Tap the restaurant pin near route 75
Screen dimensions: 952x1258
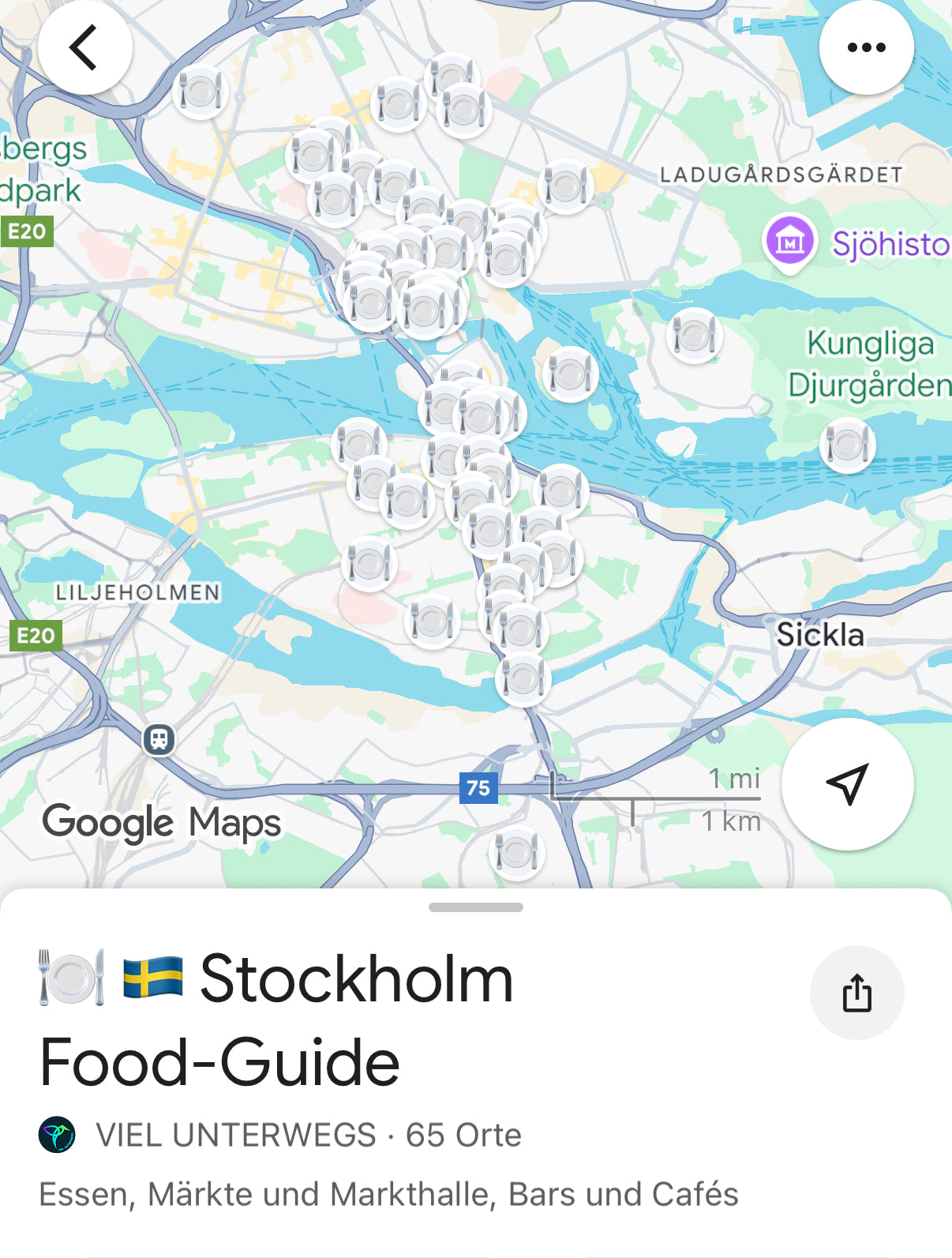pyautogui.click(x=516, y=852)
